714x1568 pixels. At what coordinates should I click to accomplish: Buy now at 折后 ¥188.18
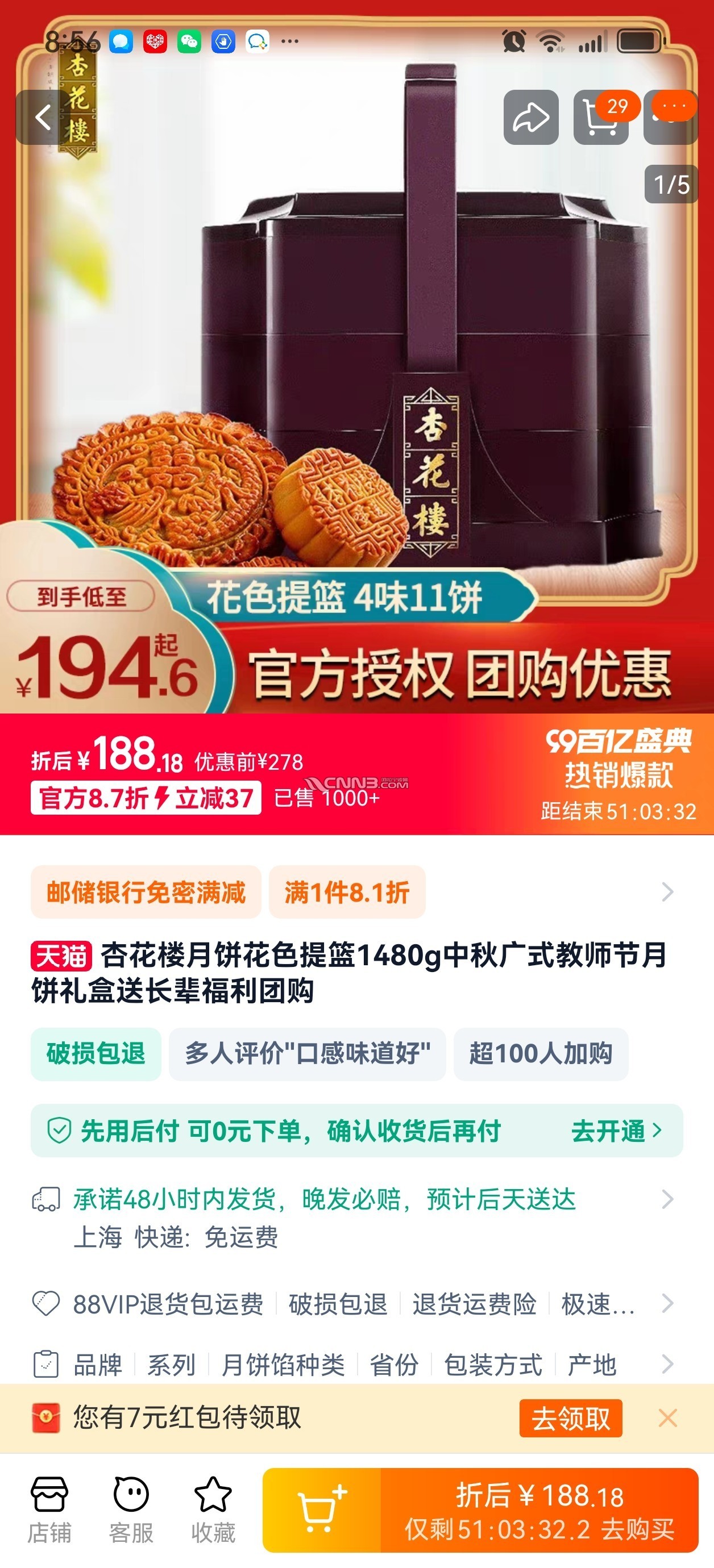pyautogui.click(x=539, y=1509)
